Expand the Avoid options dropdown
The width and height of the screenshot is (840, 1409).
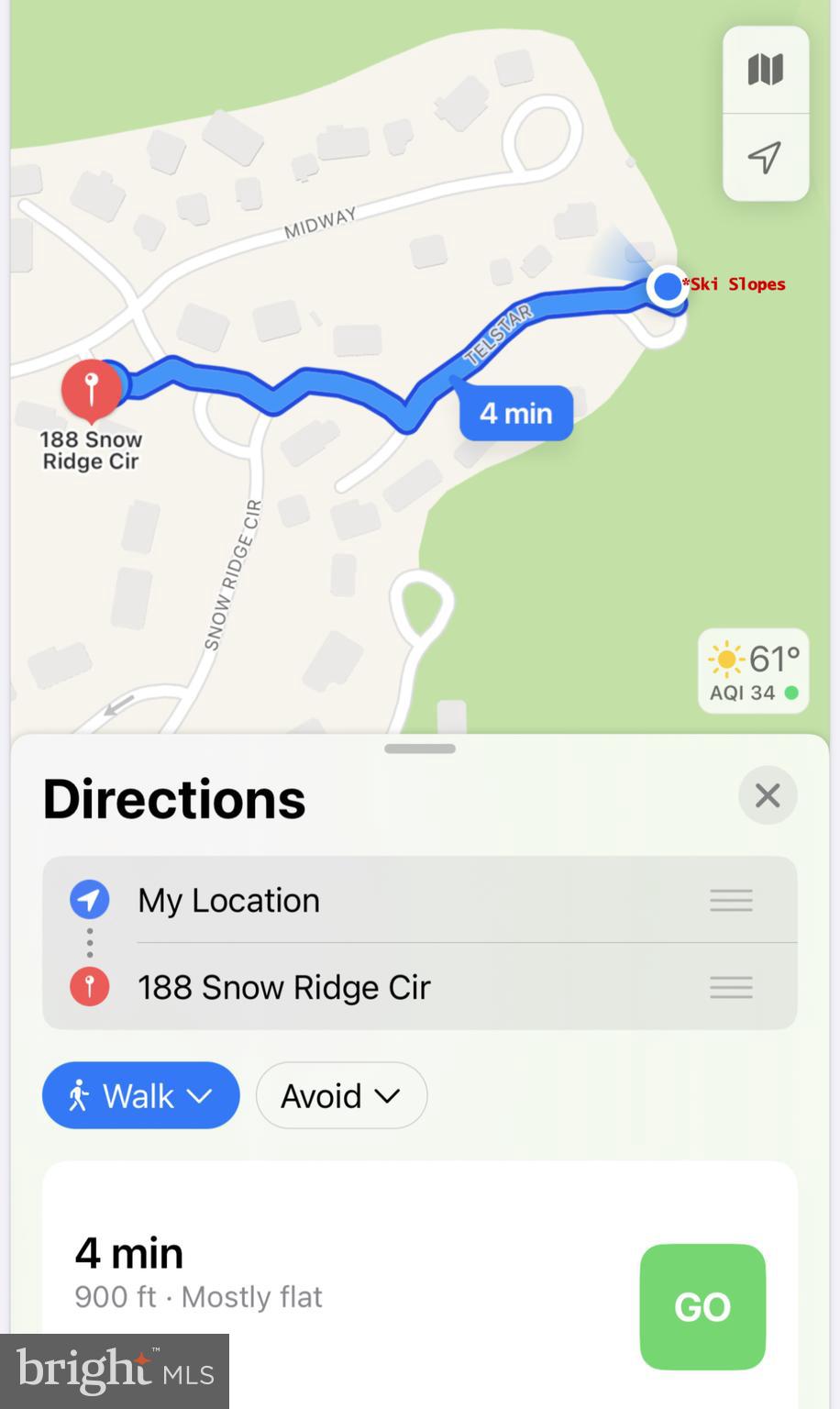point(341,1095)
